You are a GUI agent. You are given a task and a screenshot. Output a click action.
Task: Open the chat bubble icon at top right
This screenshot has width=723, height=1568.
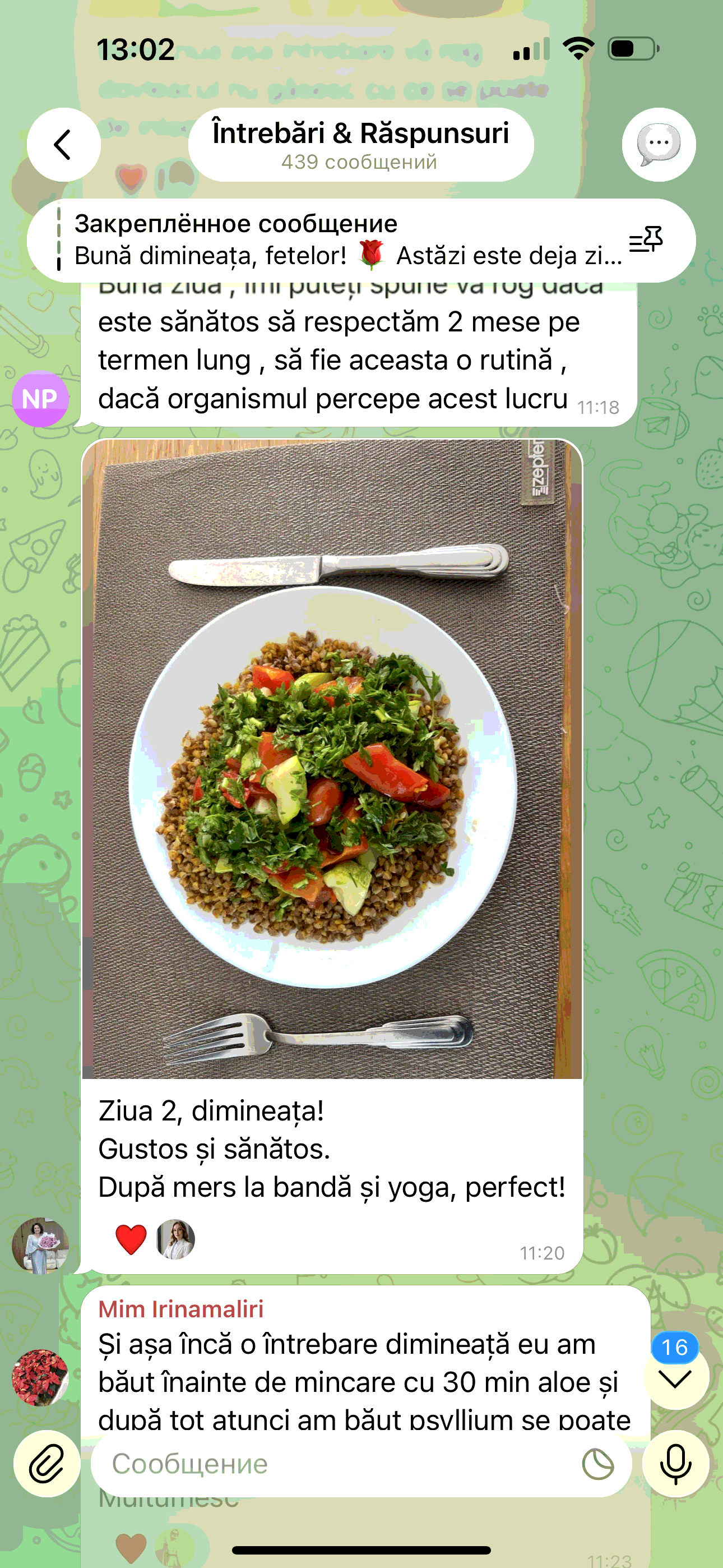(x=659, y=145)
